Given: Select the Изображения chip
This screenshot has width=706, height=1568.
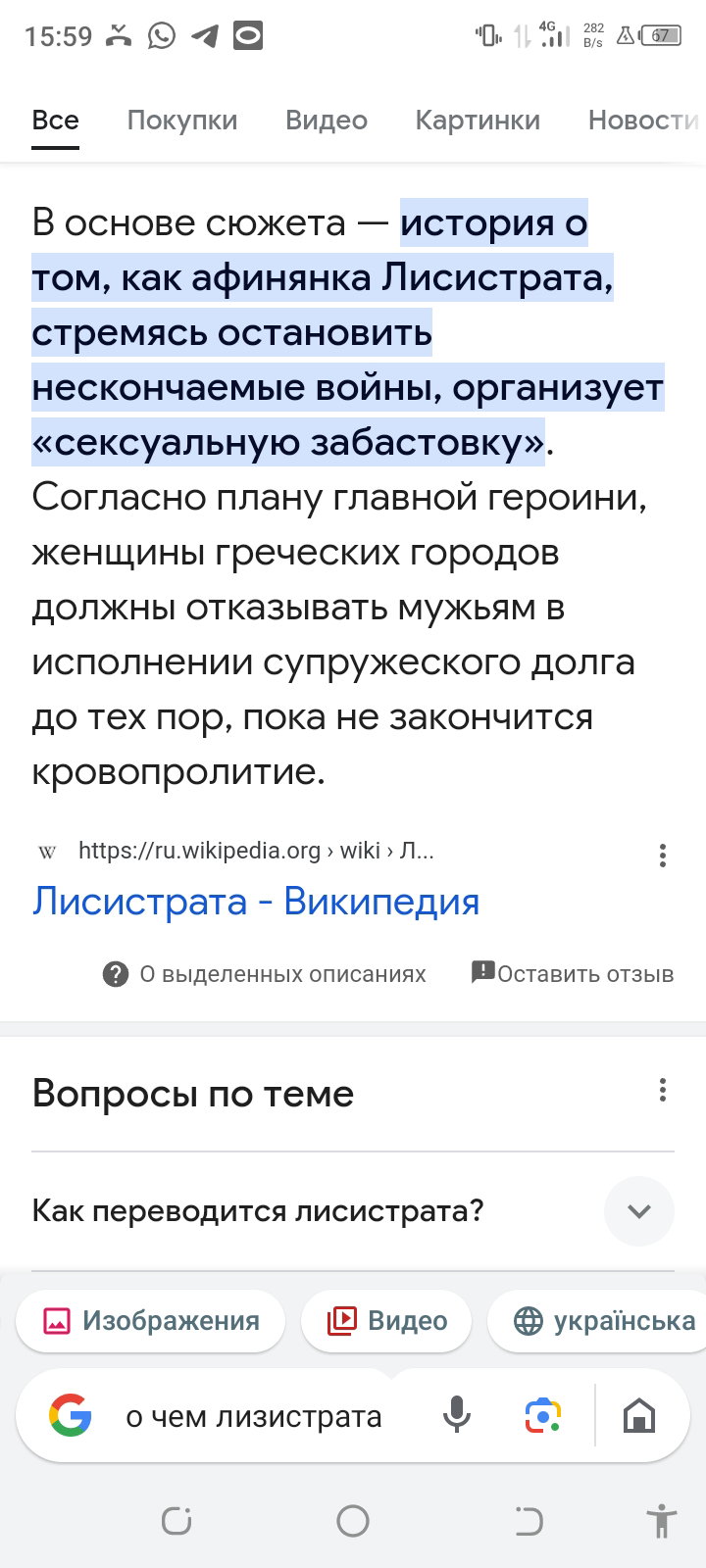Looking at the screenshot, I should pyautogui.click(x=150, y=1321).
